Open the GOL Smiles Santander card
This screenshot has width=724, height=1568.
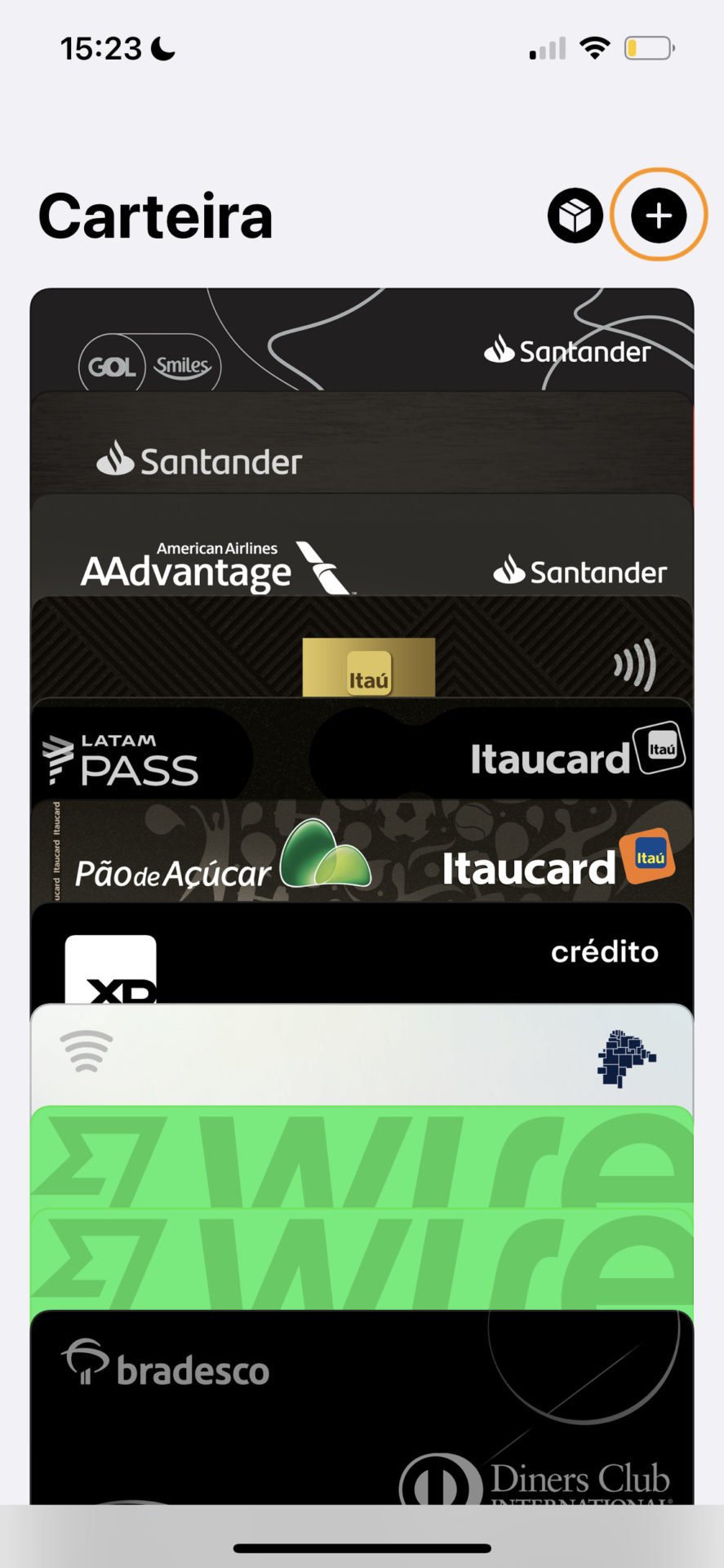tap(362, 343)
